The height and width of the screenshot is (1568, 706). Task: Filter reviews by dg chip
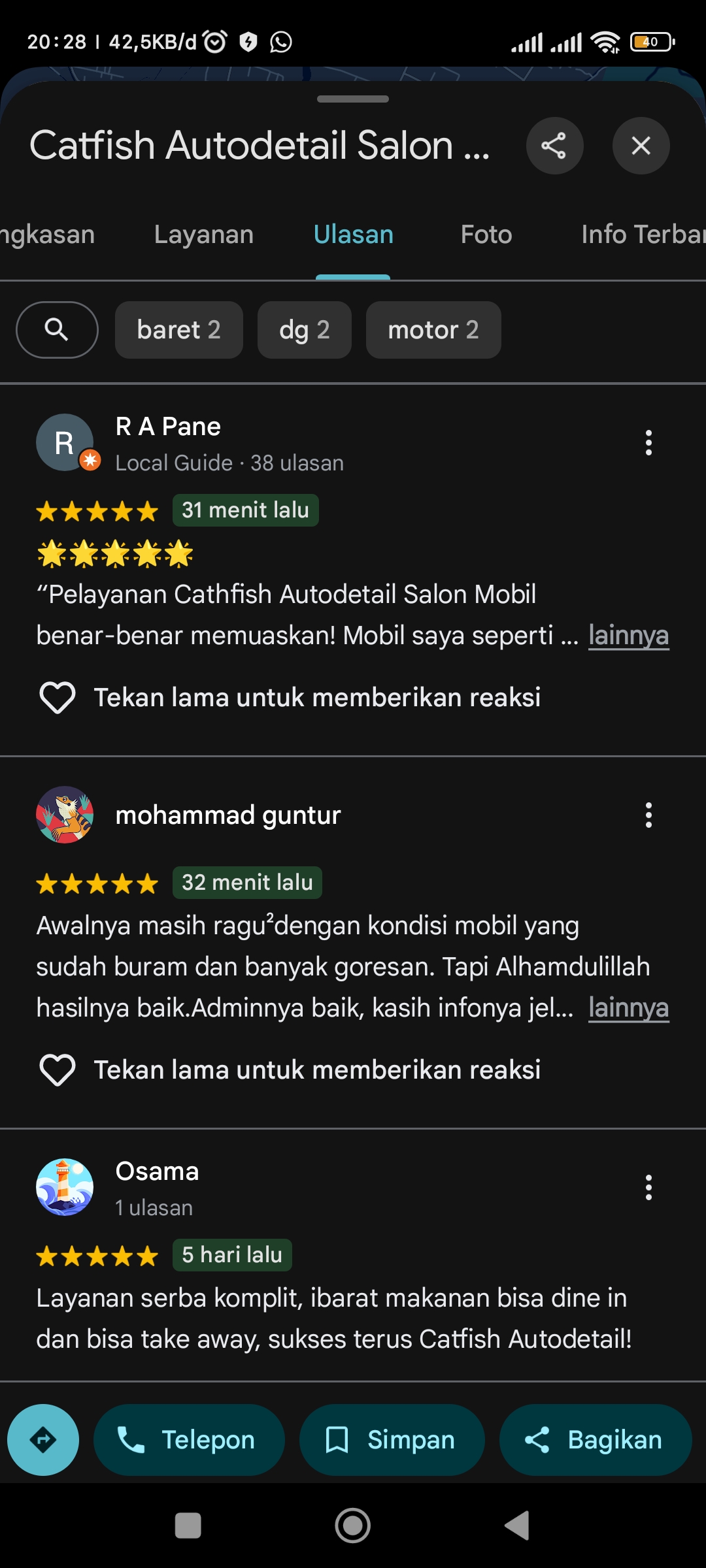point(305,330)
